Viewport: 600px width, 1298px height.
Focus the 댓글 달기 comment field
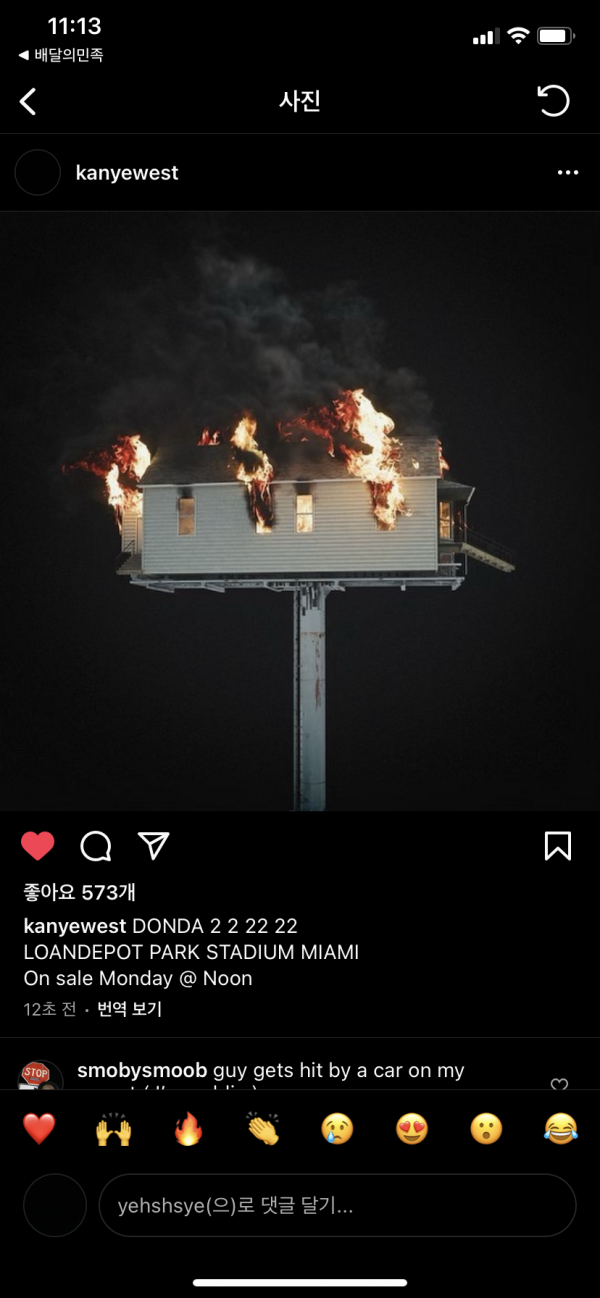(336, 1205)
